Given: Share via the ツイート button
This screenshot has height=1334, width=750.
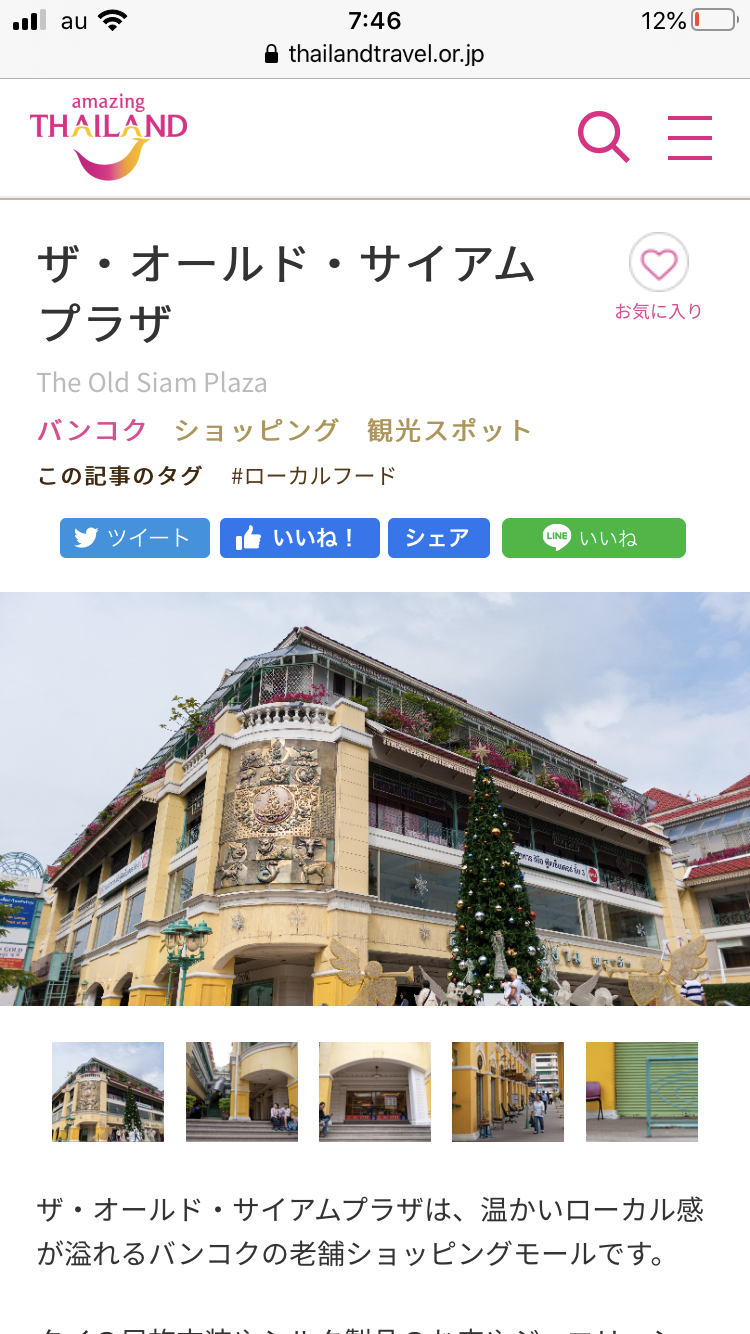Looking at the screenshot, I should 135,538.
